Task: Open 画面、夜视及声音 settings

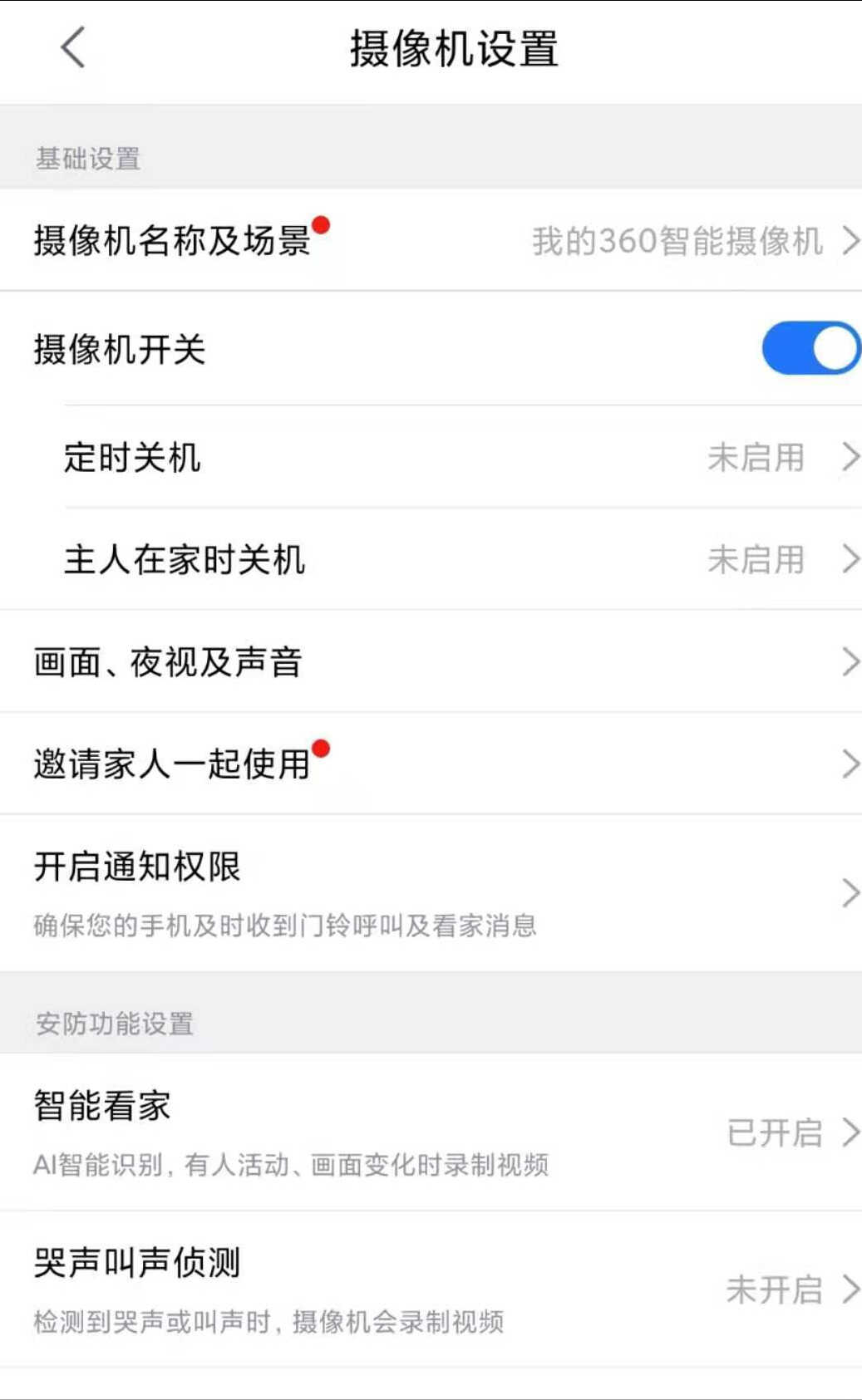Action: coord(431,661)
